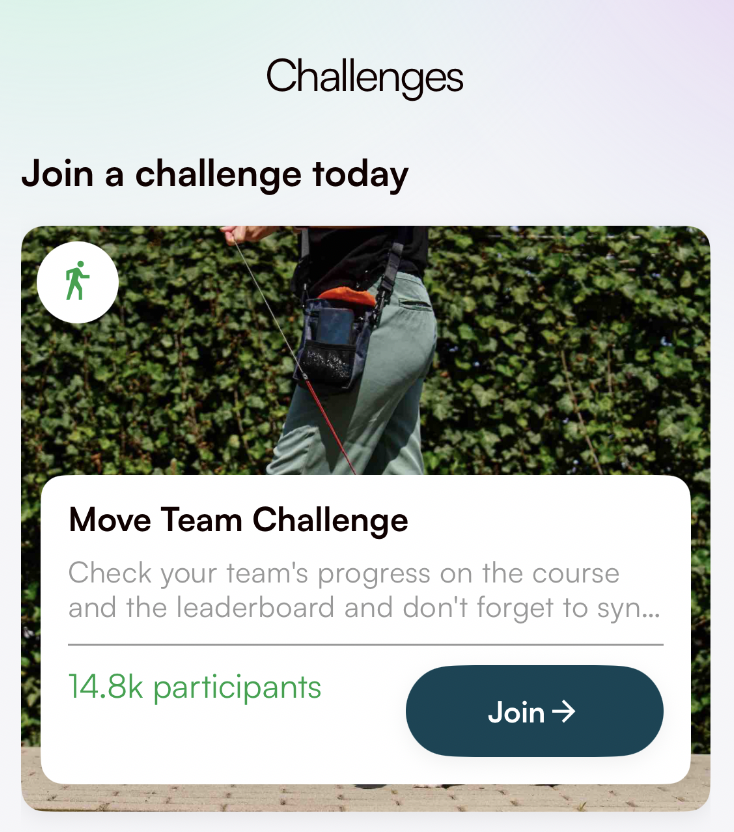
Task: Open the Move Team Challenge card
Action: (x=238, y=521)
